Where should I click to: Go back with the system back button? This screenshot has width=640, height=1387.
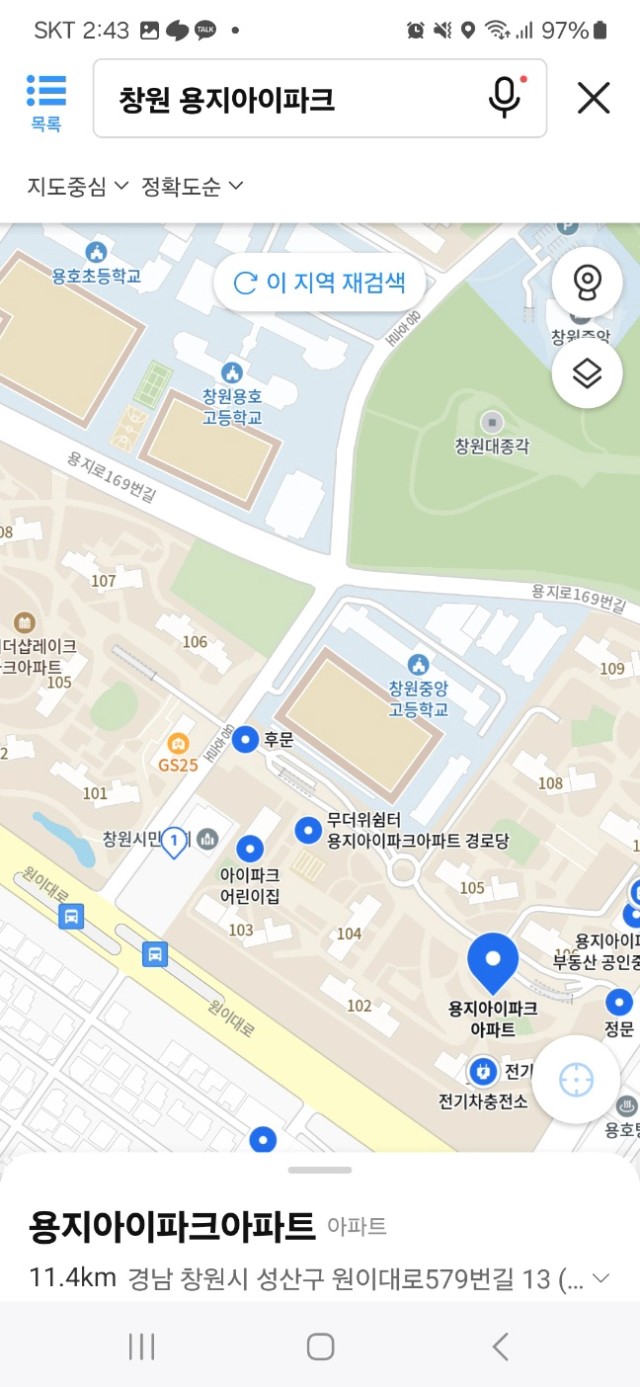[500, 1347]
